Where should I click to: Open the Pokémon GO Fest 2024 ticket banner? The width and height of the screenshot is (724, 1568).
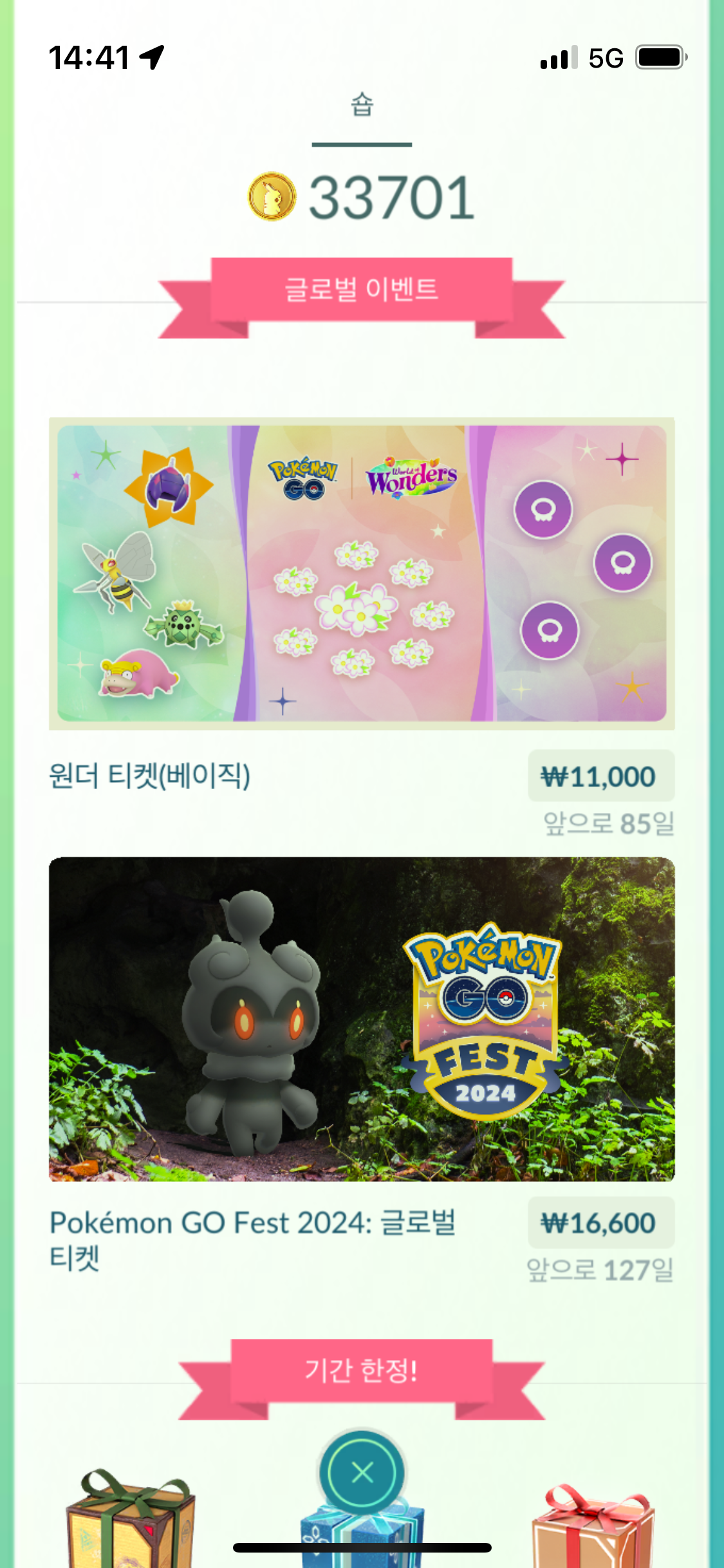coord(362,1018)
